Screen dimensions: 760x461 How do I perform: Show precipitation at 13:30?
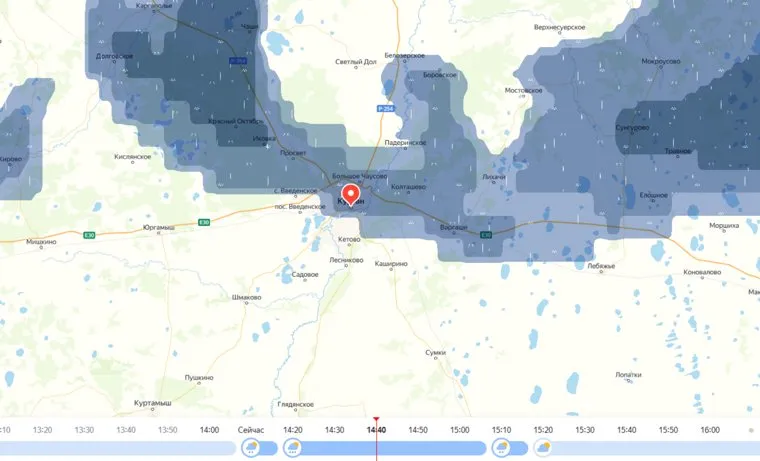[x=84, y=430]
